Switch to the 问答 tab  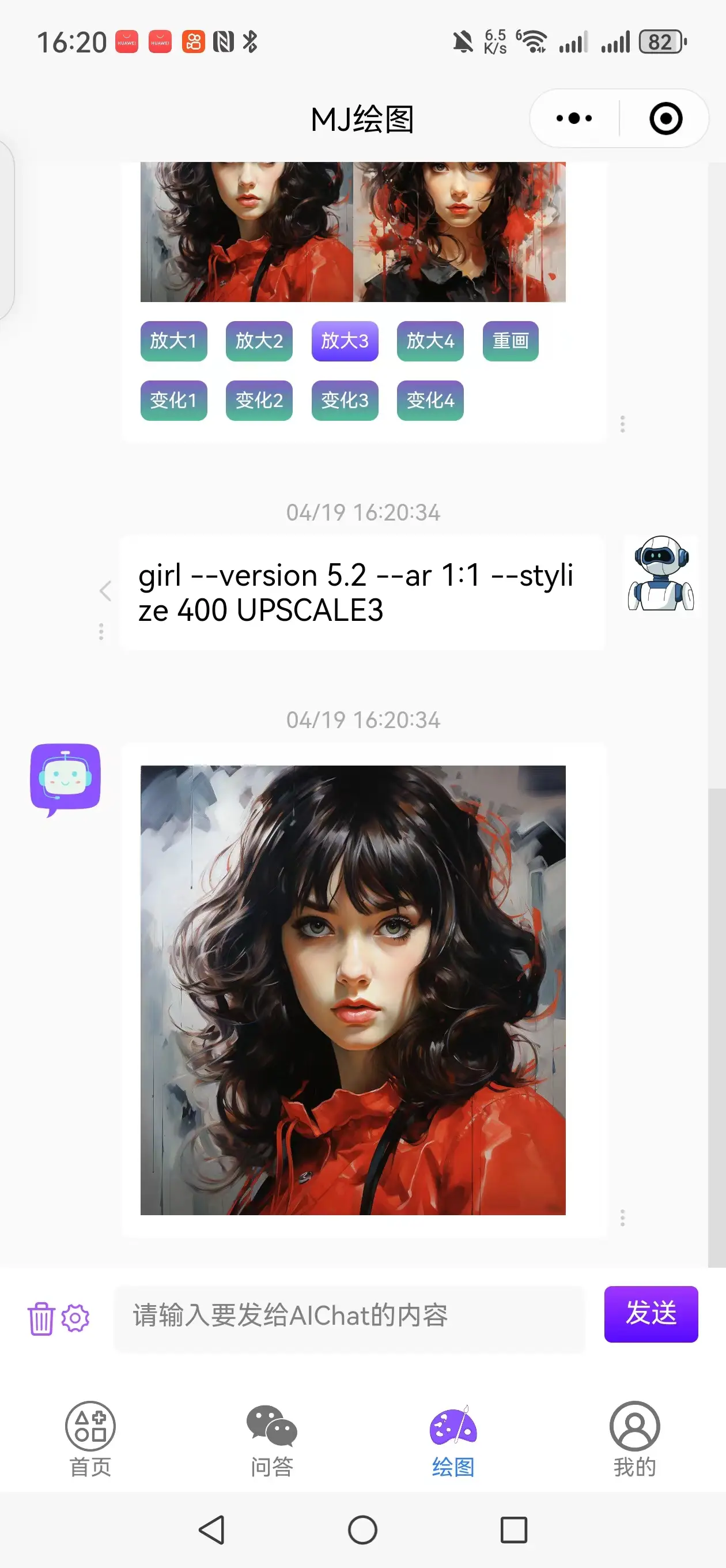(271, 1439)
